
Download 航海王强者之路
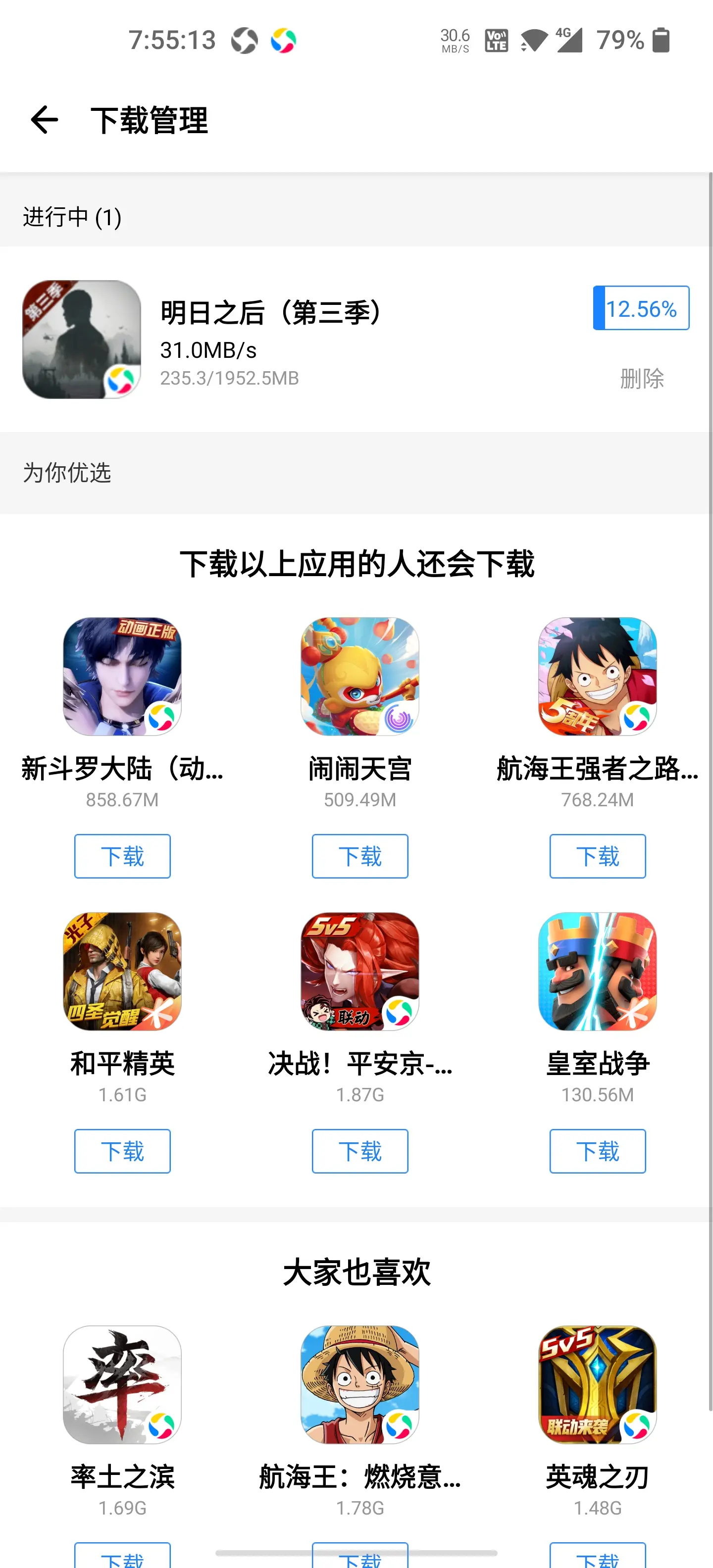point(597,856)
